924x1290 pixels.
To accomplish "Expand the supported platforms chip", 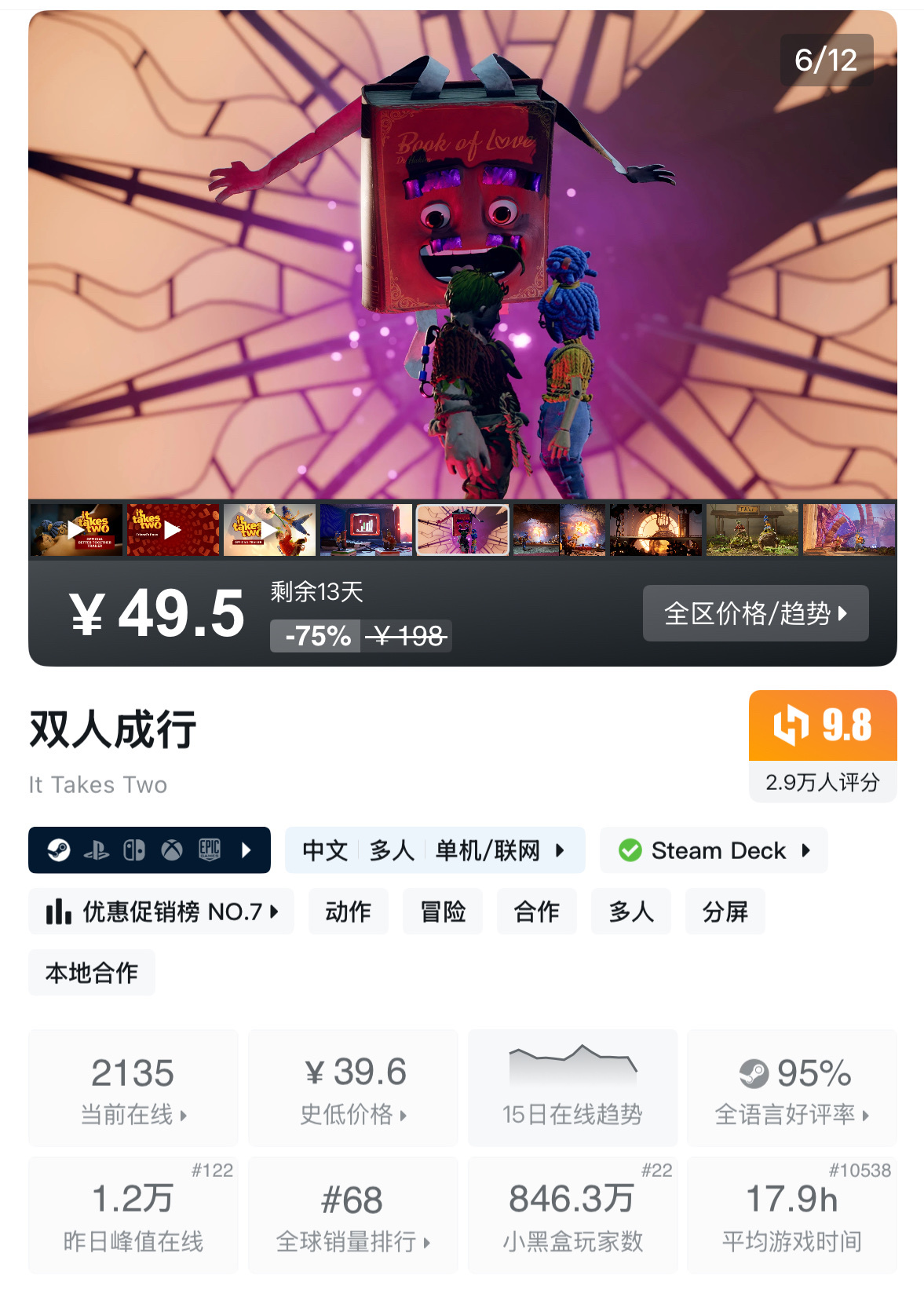I will pos(149,850).
